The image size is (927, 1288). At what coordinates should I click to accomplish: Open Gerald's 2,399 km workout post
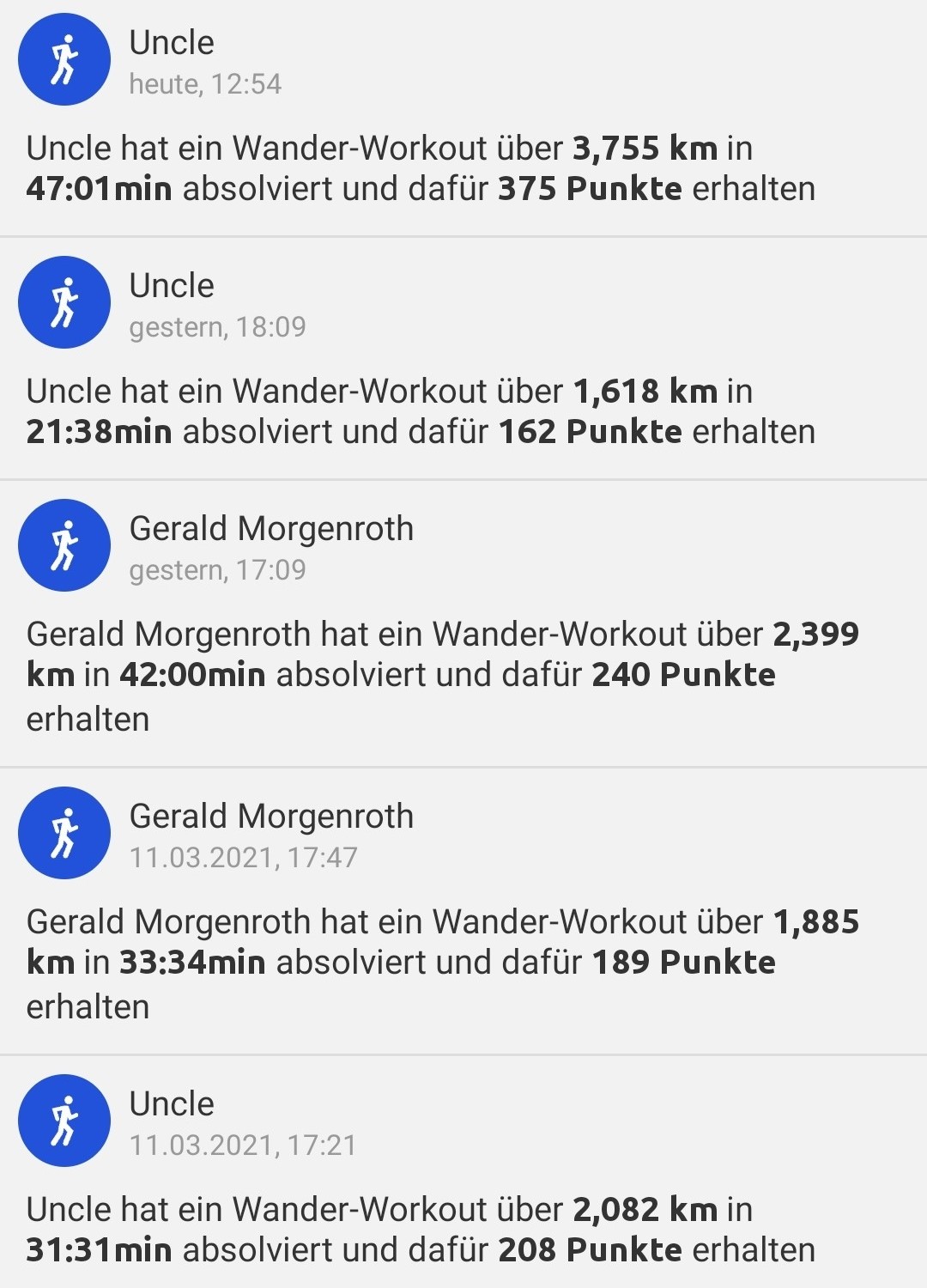point(429,674)
